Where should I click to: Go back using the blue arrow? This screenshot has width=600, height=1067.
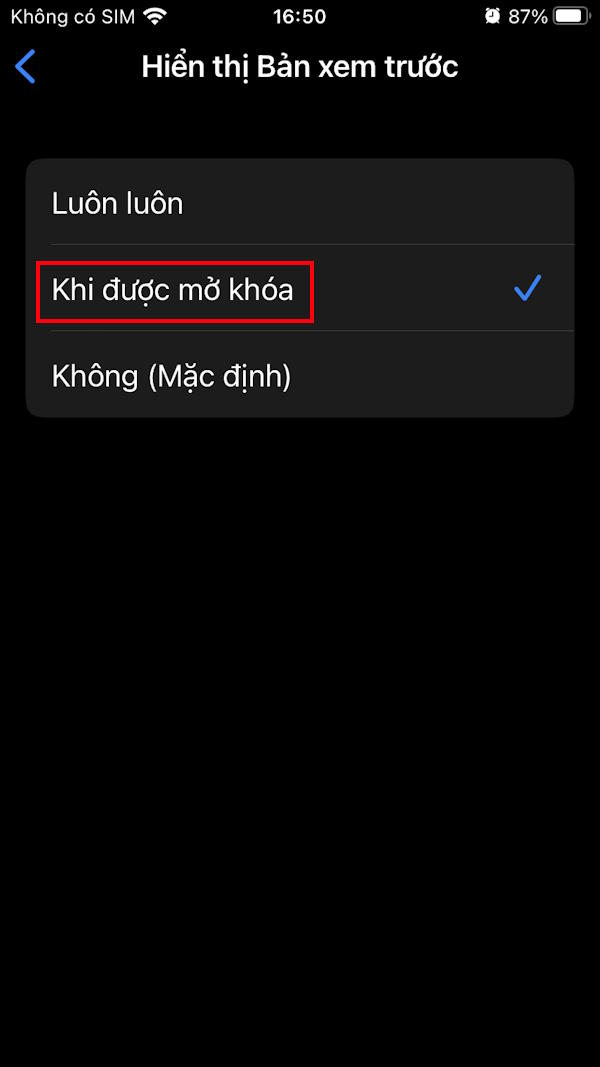pyautogui.click(x=26, y=68)
